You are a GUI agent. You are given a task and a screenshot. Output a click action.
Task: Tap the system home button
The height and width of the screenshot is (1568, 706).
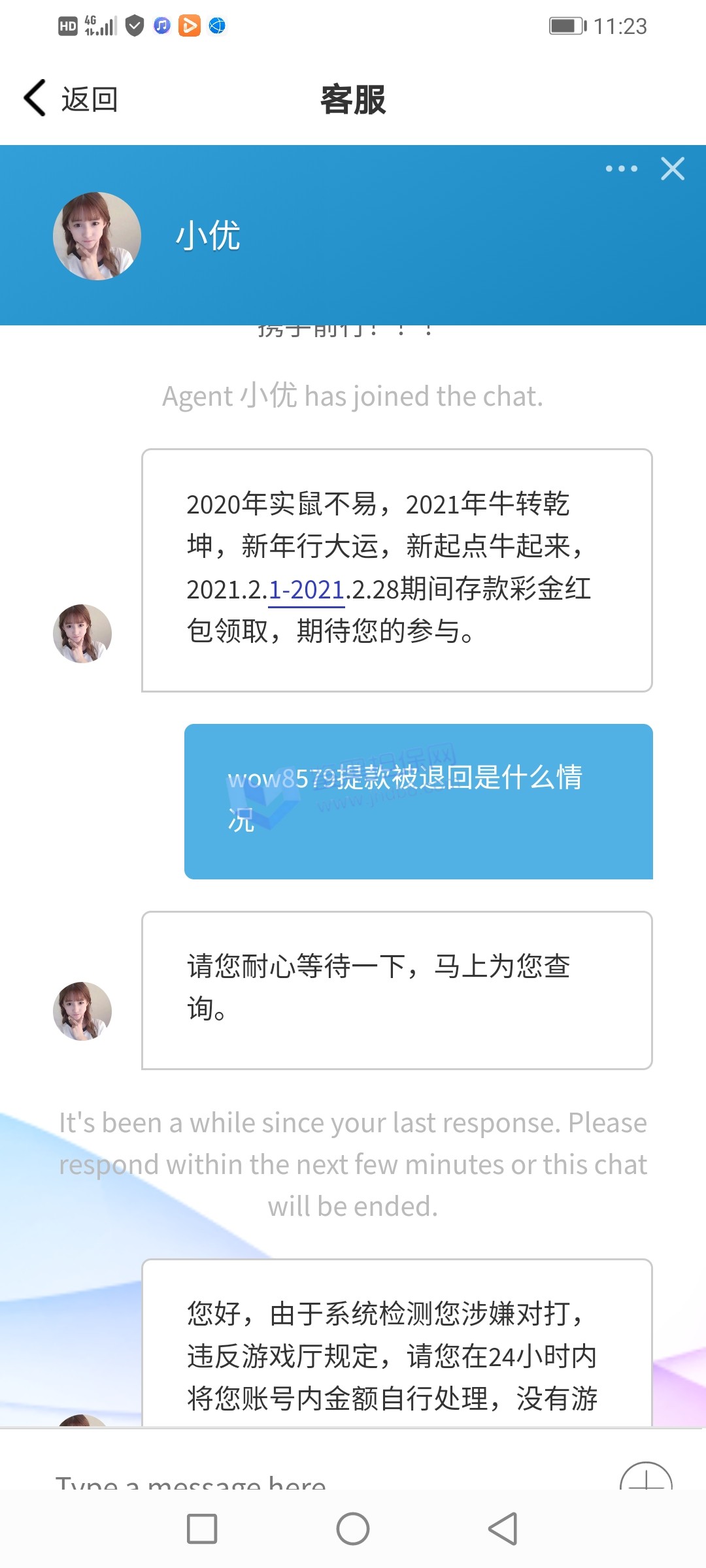353,1529
